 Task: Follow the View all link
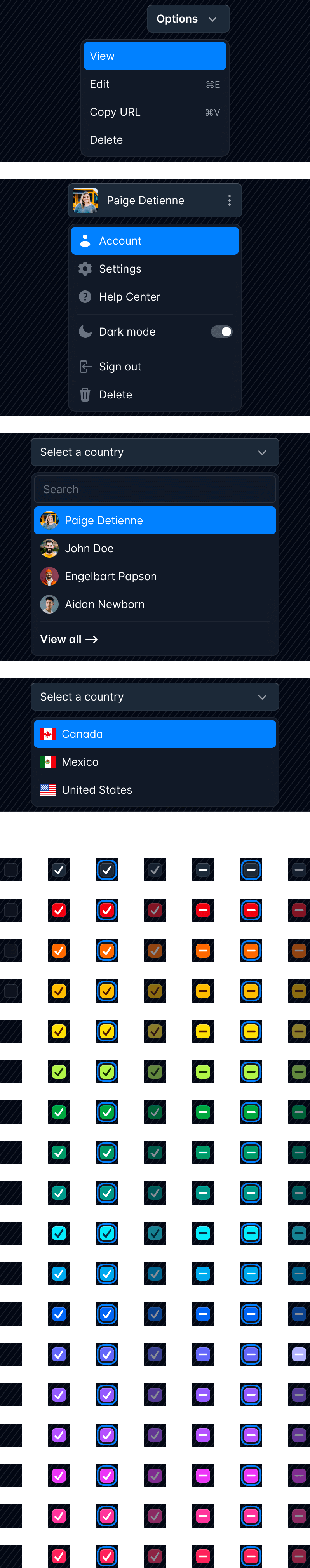[x=69, y=639]
